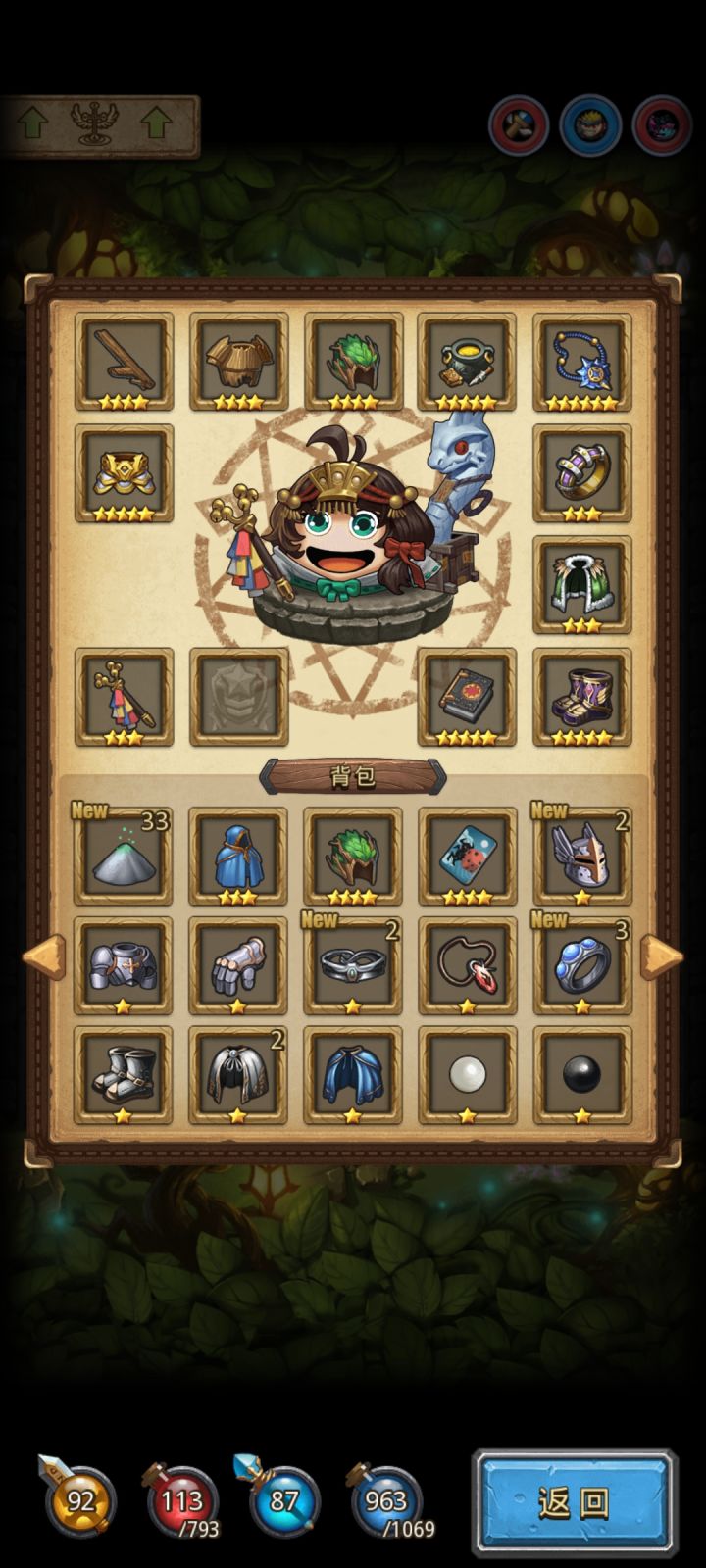Select the purple boots equipment slot
Viewport: 706px width, 1568px height.
[581, 698]
